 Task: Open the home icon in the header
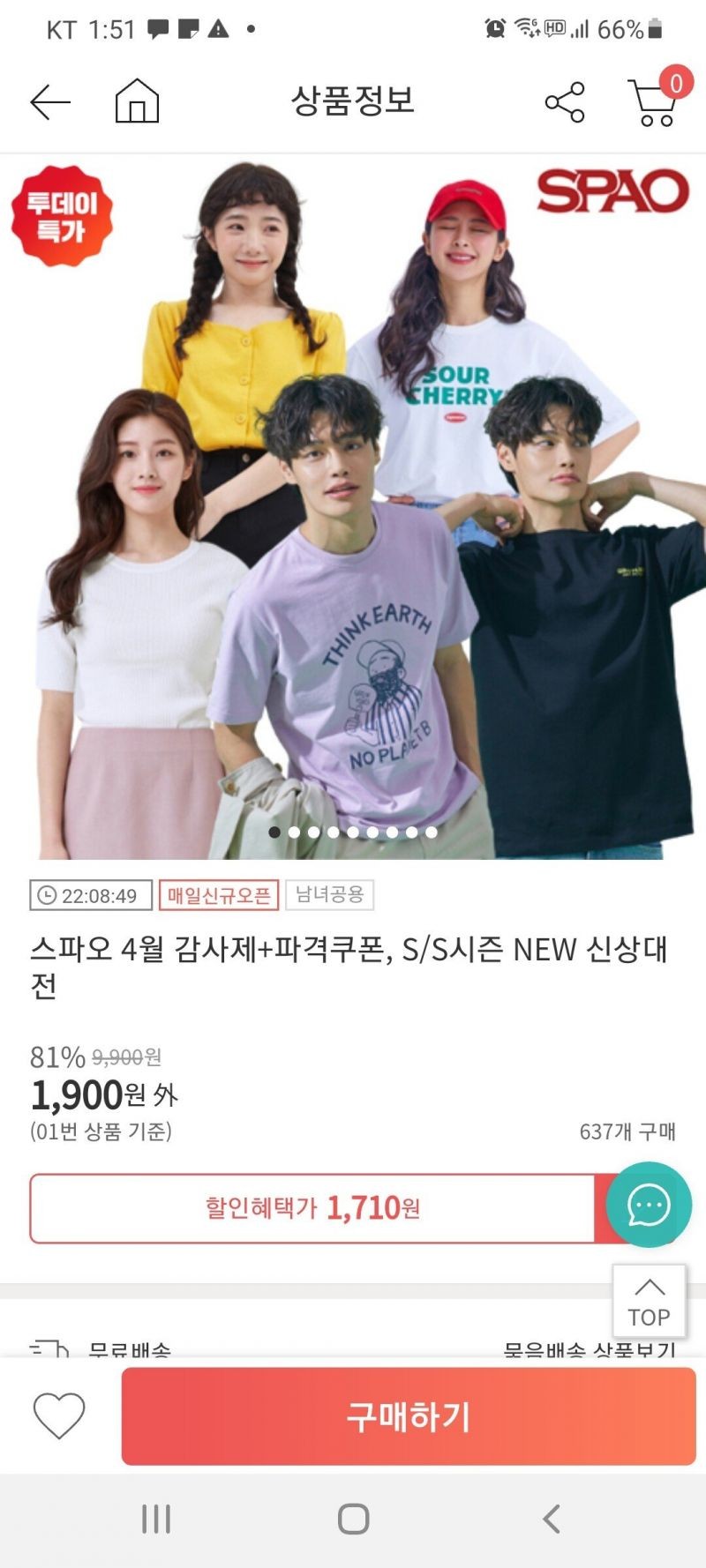coord(137,101)
